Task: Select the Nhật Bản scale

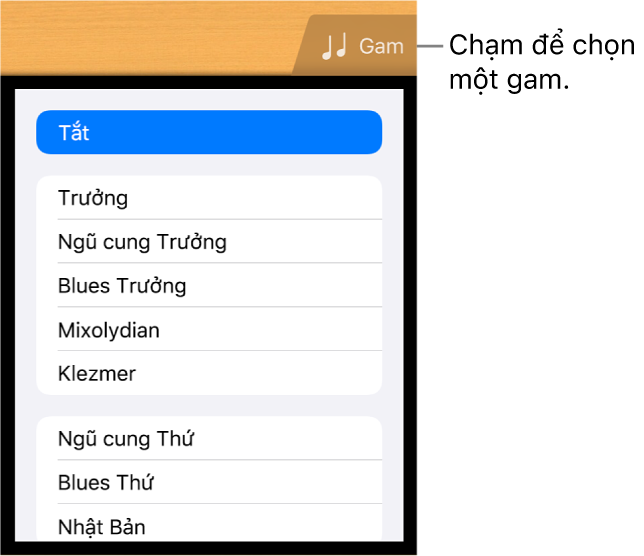Action: pos(209,526)
